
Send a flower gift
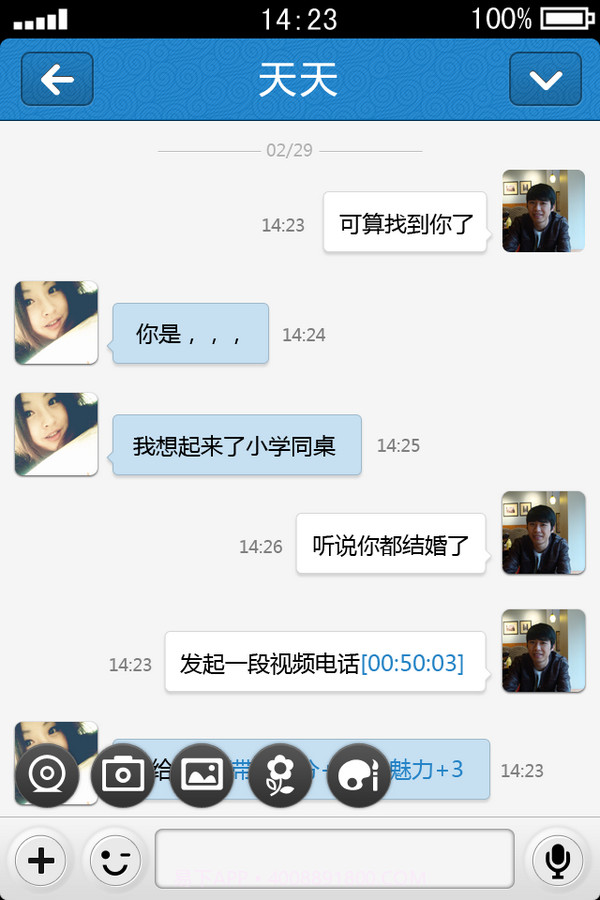pyautogui.click(x=280, y=775)
